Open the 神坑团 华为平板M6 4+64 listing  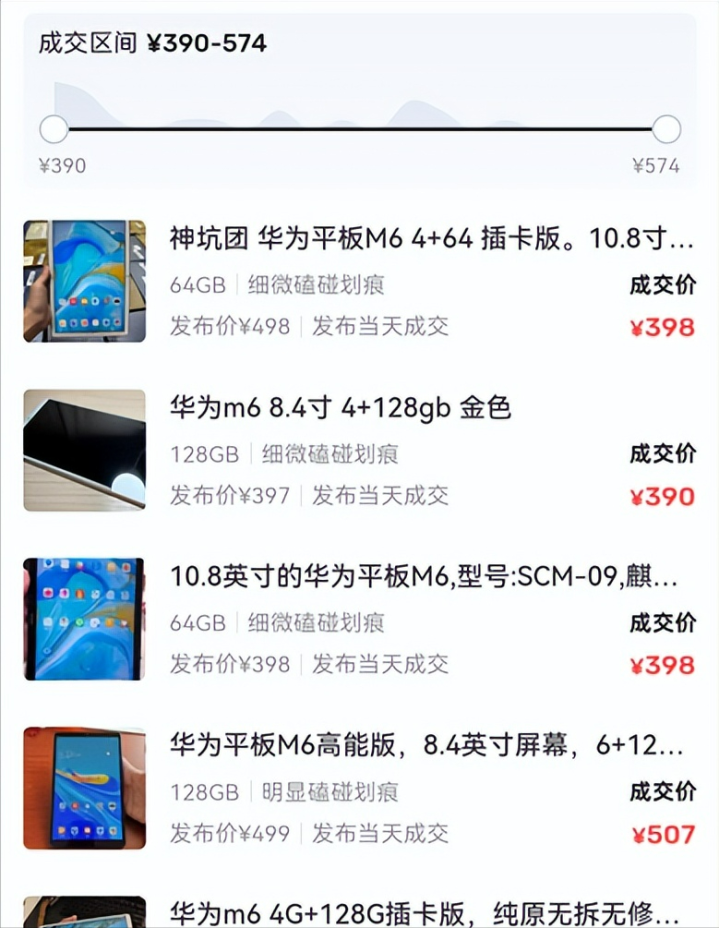pyautogui.click(x=431, y=241)
